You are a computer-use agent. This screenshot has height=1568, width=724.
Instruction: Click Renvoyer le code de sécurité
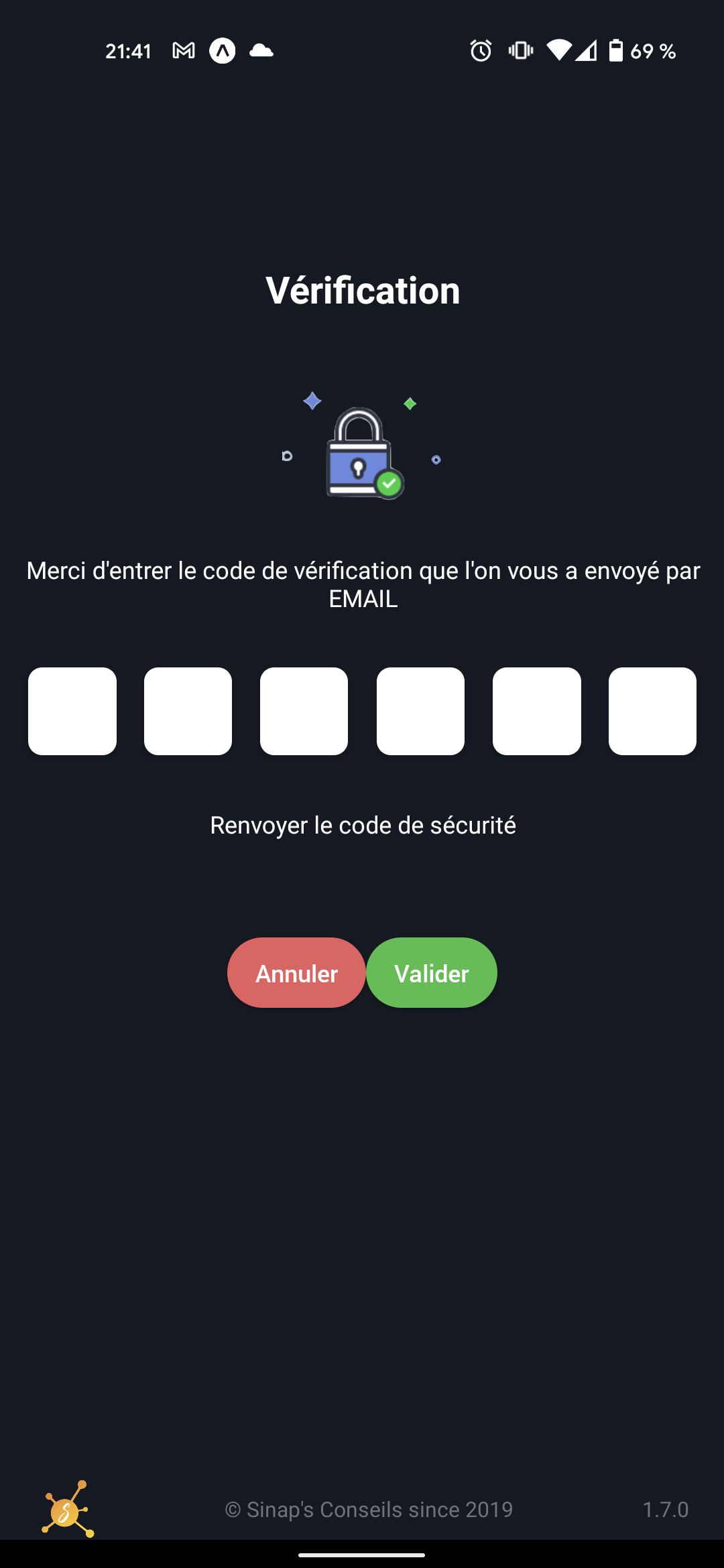click(x=362, y=826)
